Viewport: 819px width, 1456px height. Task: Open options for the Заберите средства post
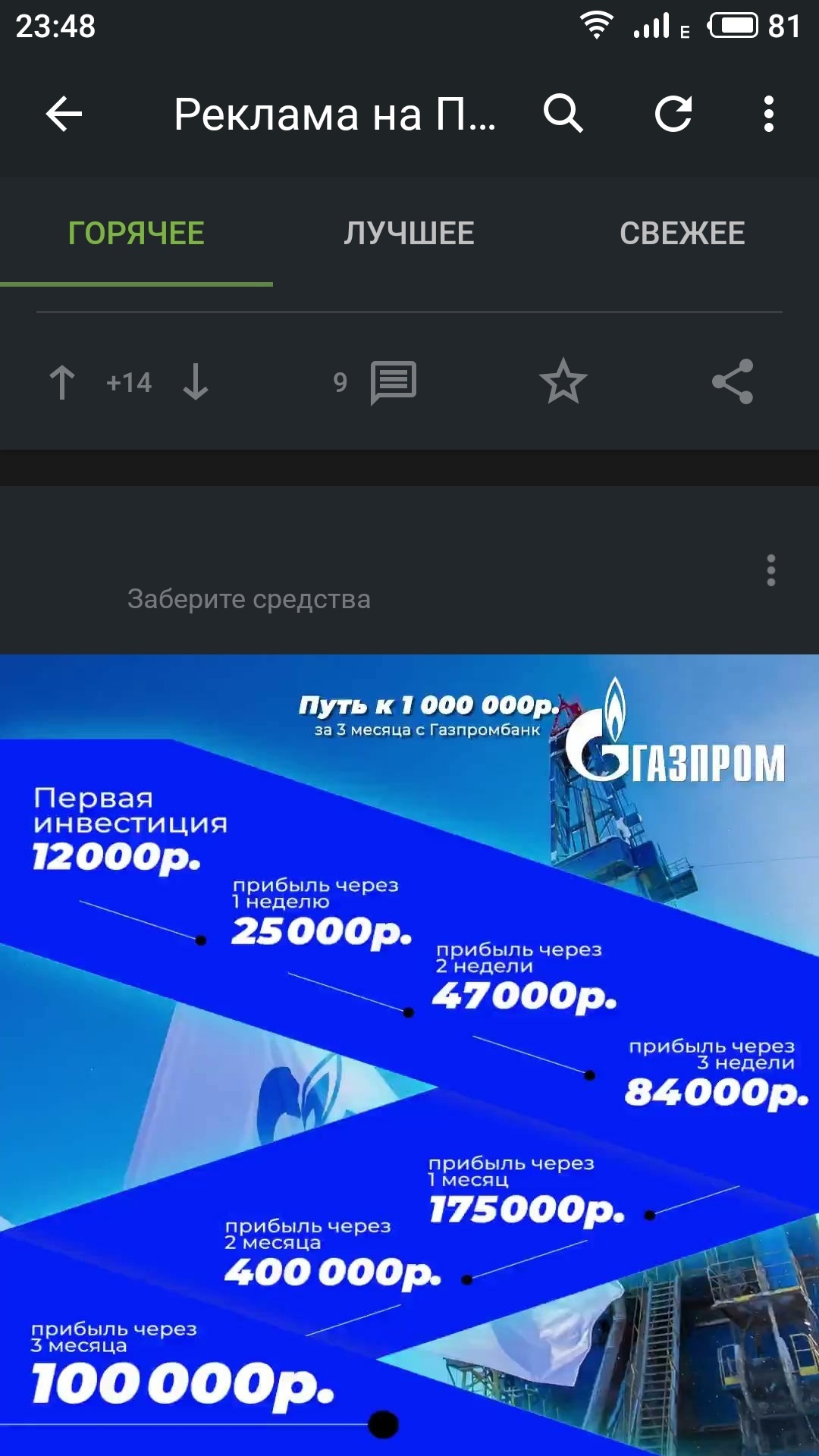point(770,570)
